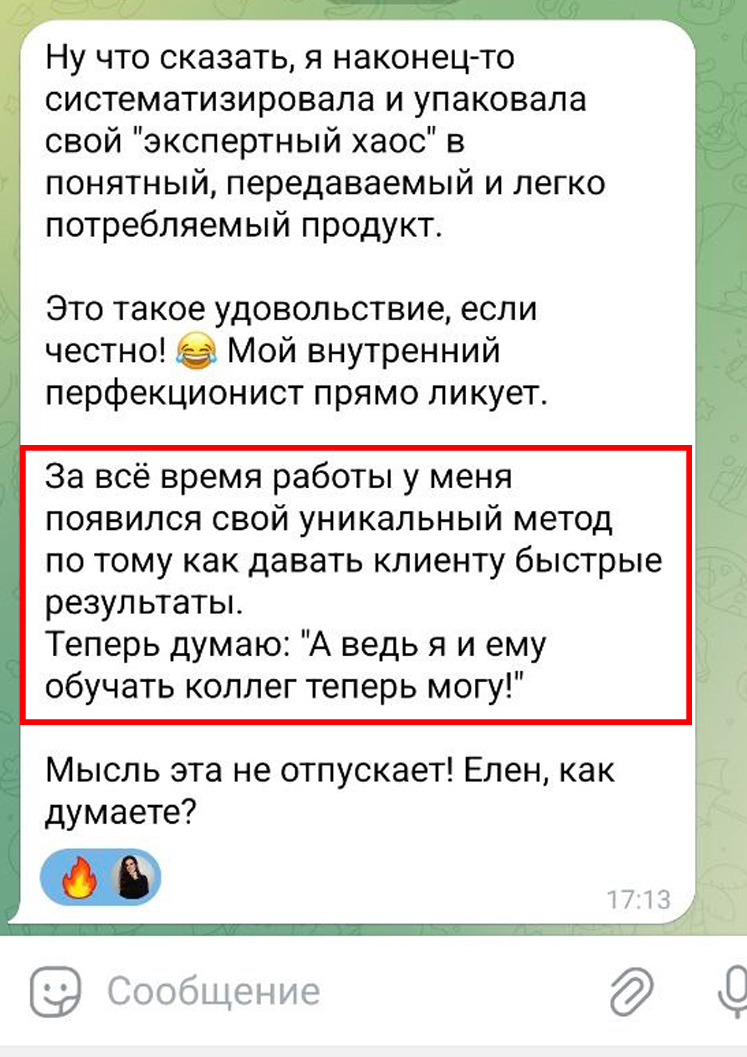The width and height of the screenshot is (747, 1057).
Task: Open the sticker and emoji panel
Action: (55, 992)
